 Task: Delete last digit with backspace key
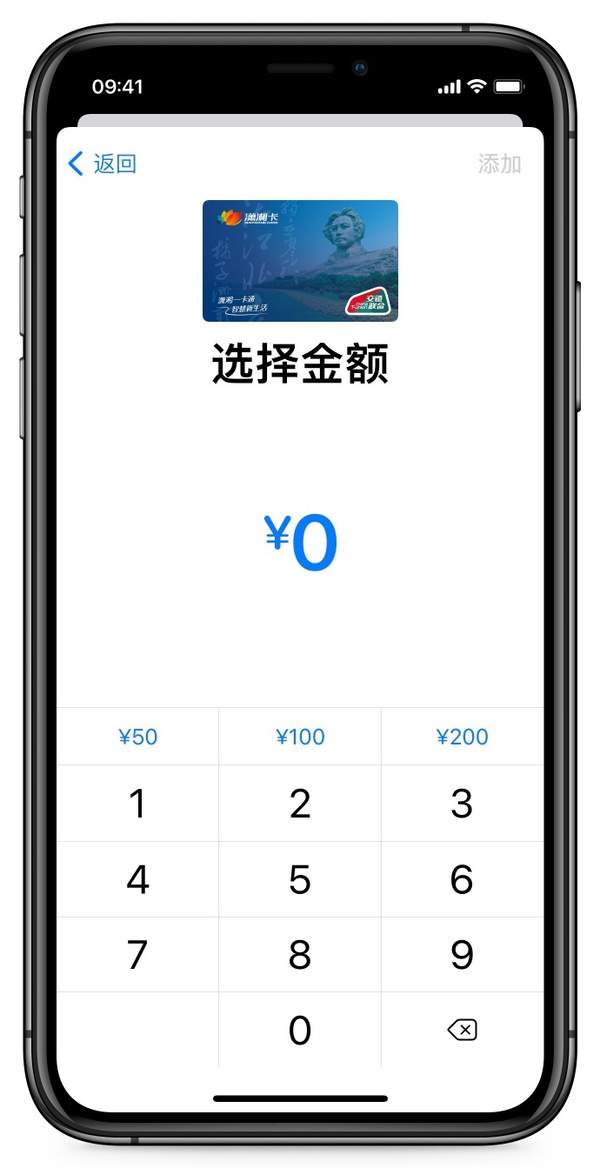click(x=462, y=1030)
